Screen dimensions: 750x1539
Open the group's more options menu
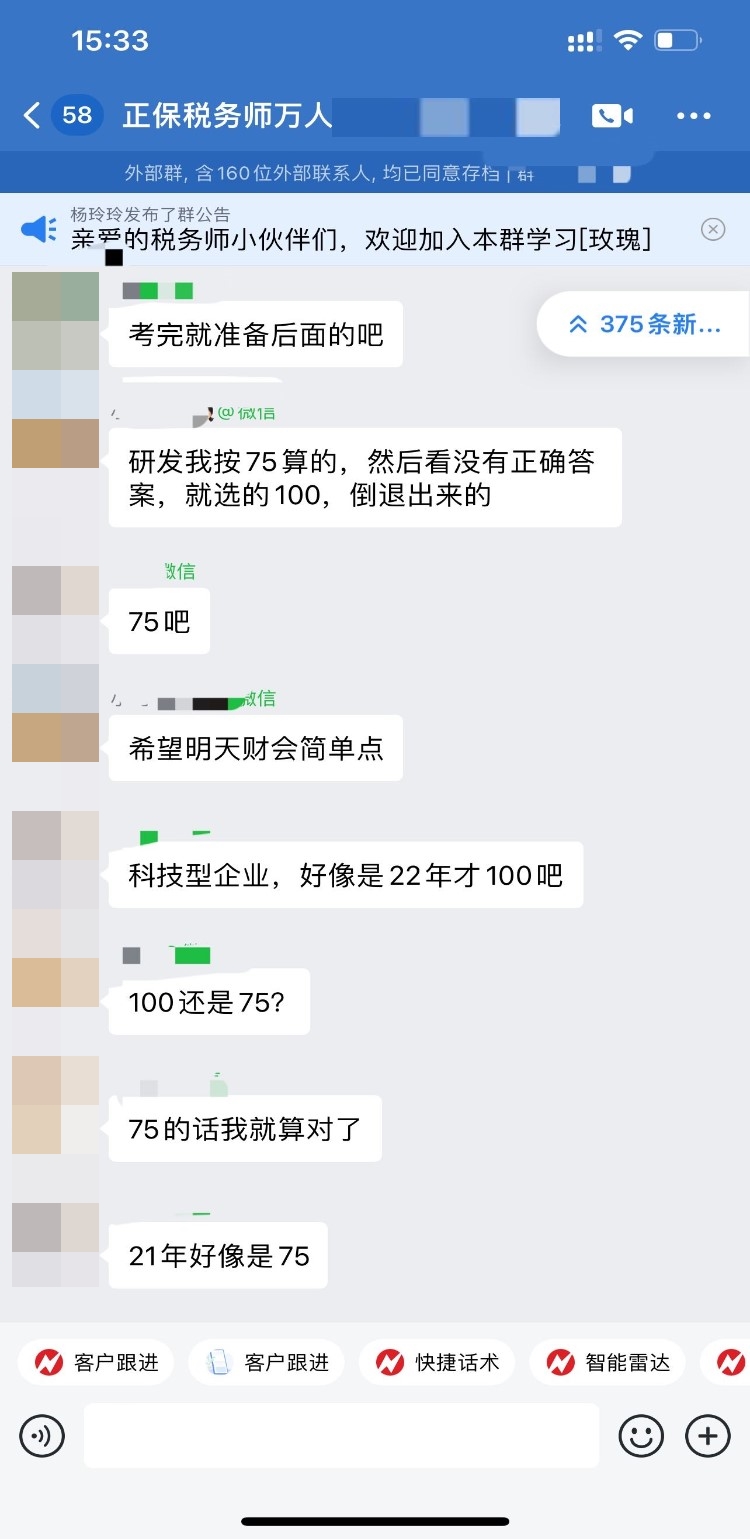tap(693, 116)
